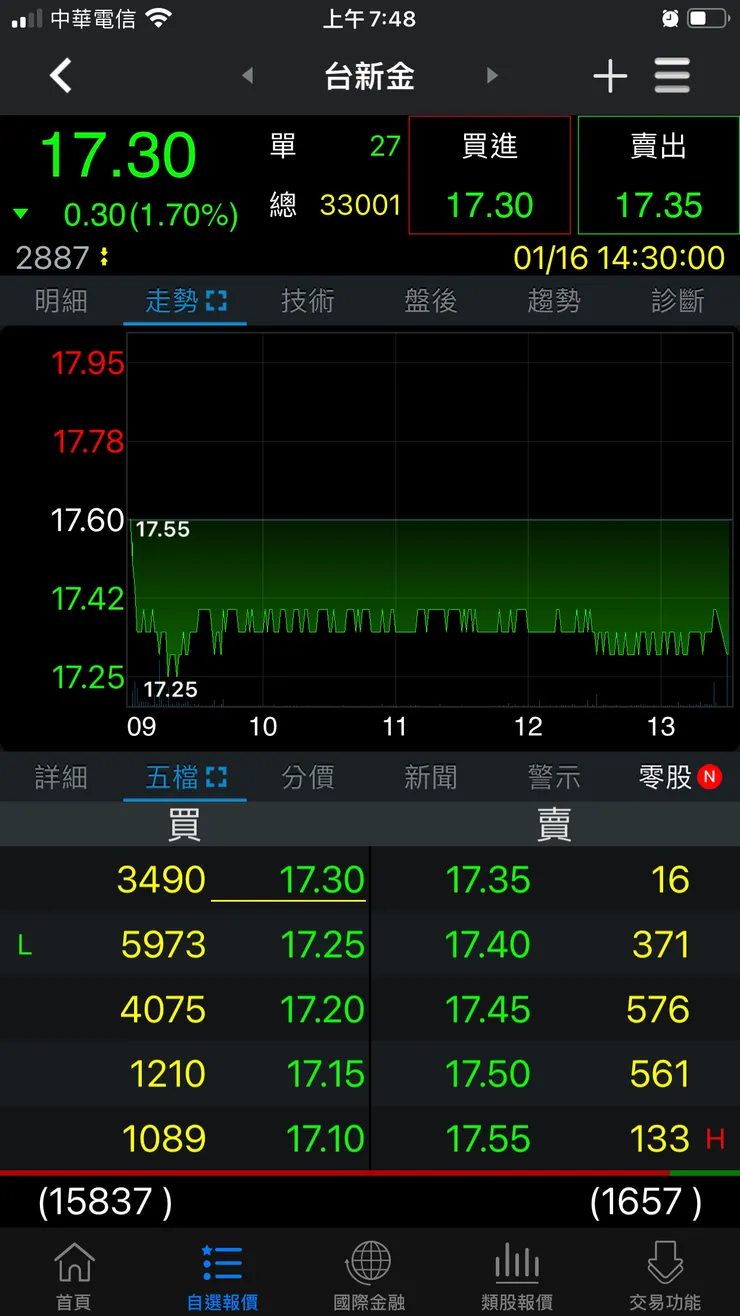Tap the N badge beside 零股
The image size is (740, 1316).
tap(710, 777)
